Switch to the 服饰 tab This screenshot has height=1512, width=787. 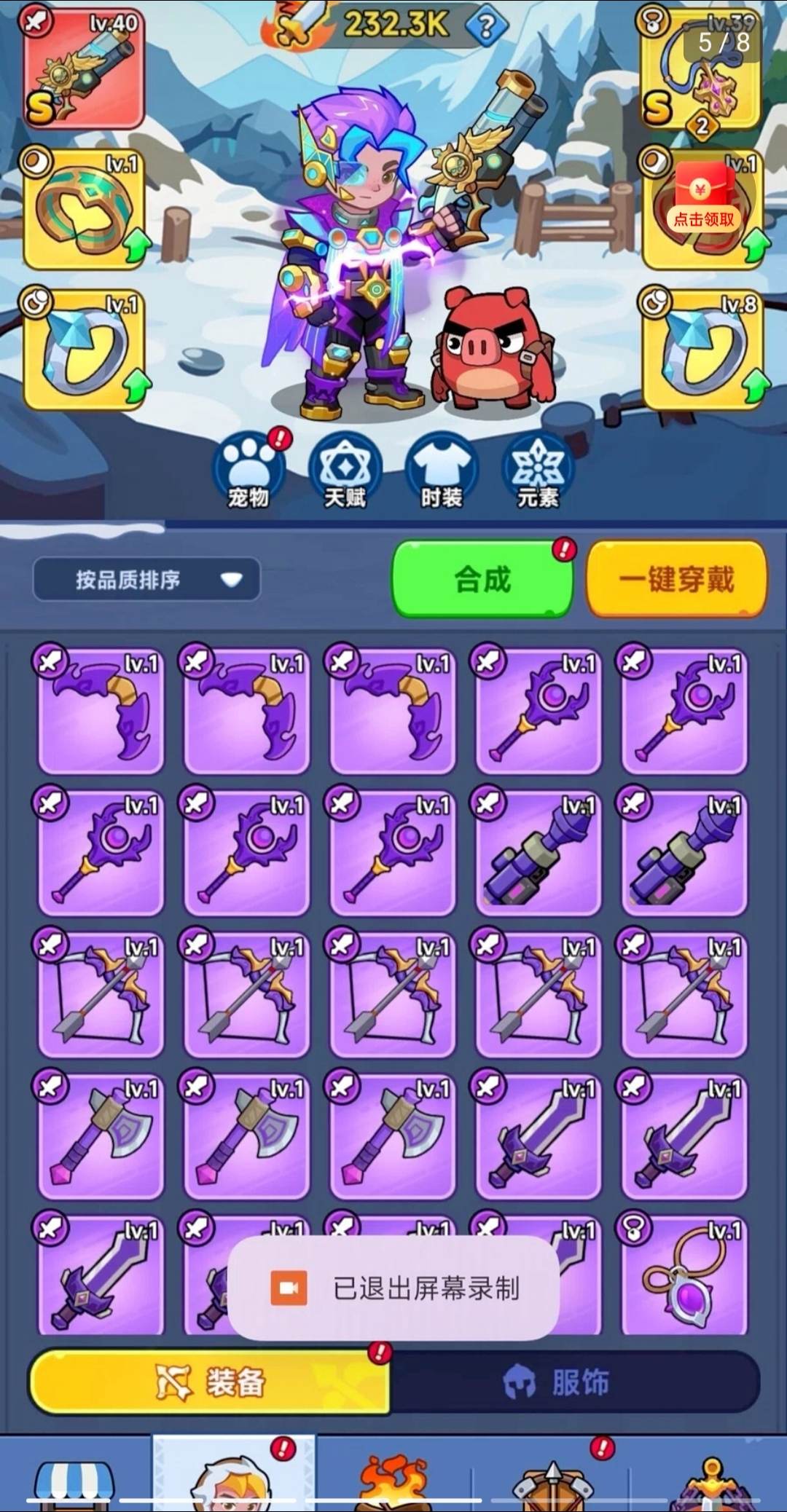coord(576,1382)
